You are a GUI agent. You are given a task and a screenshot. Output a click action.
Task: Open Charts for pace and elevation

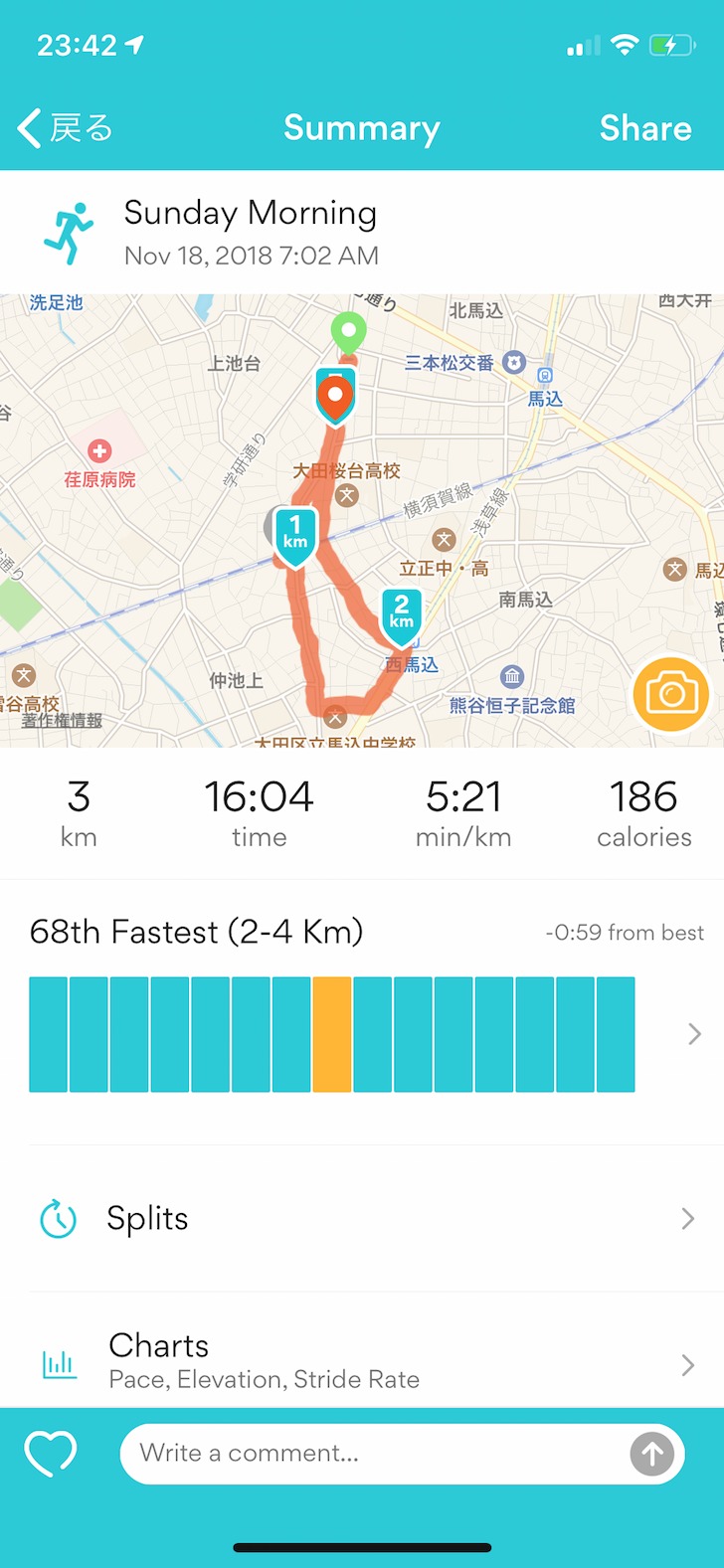tap(361, 1361)
